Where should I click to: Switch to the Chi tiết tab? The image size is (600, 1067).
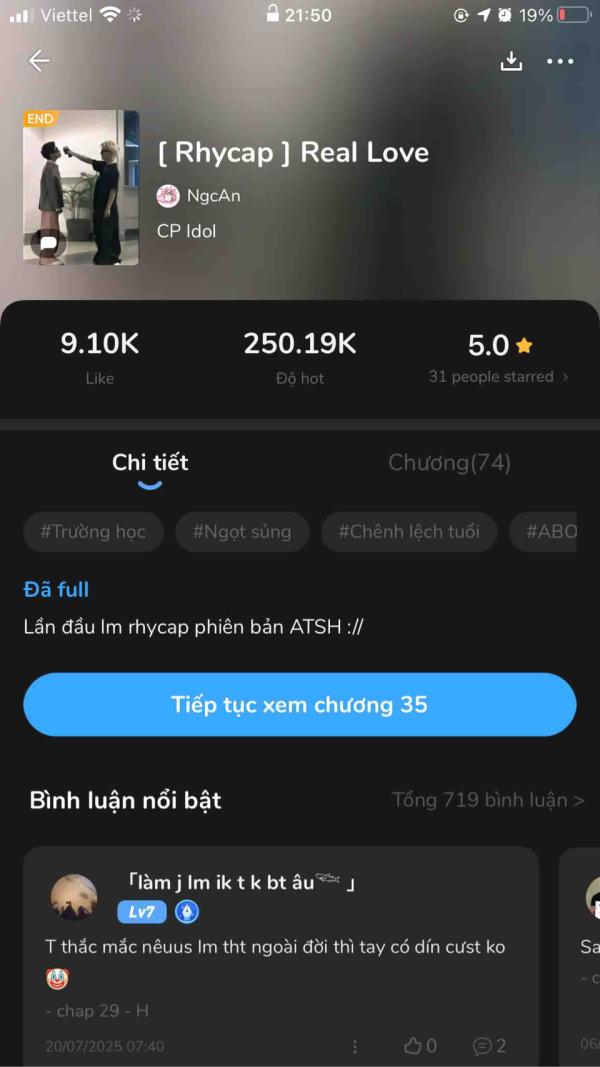[x=150, y=463]
